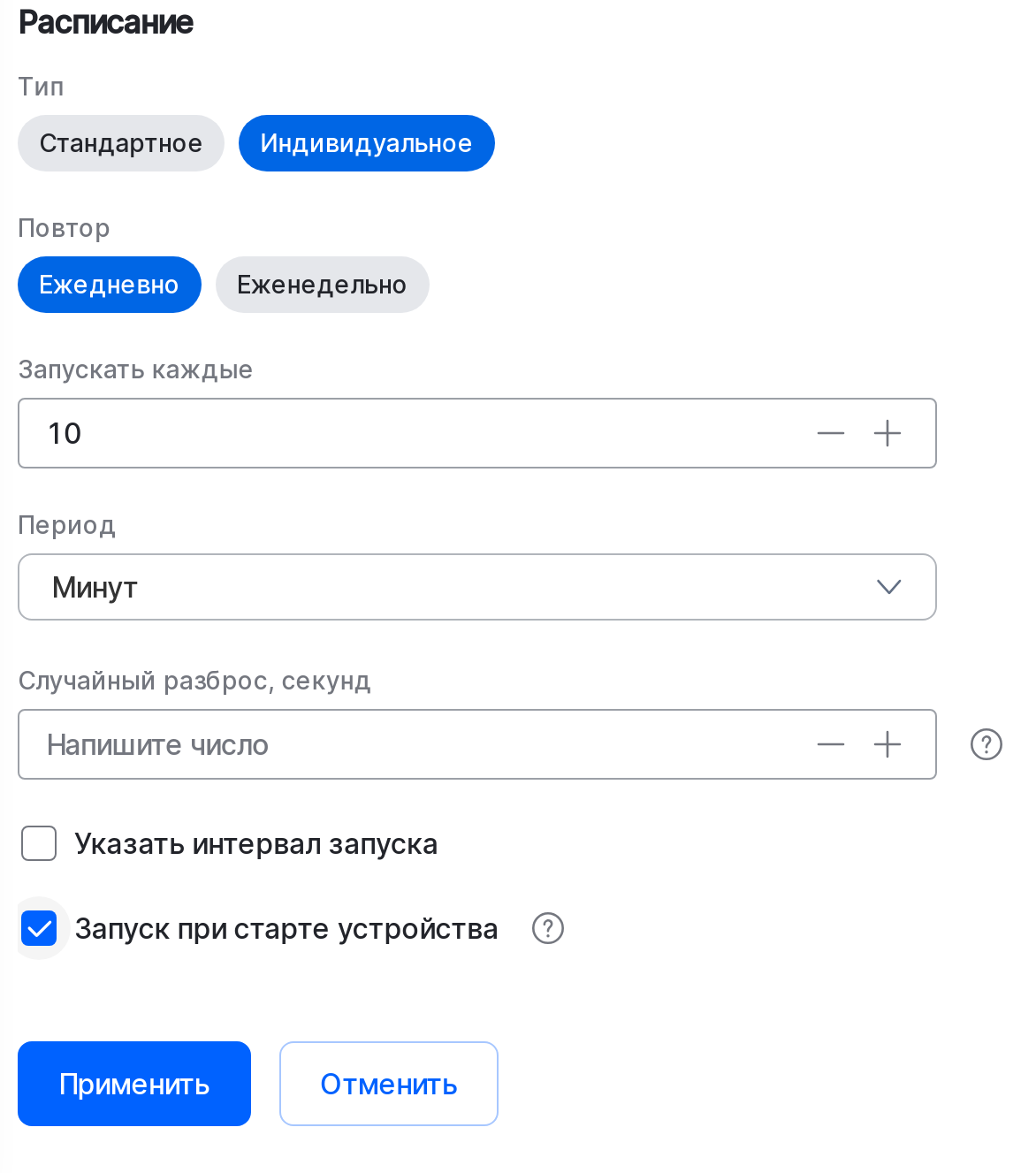Cancel changes with Отменить
Viewport: 1036px width, 1173px height.
pos(388,1084)
